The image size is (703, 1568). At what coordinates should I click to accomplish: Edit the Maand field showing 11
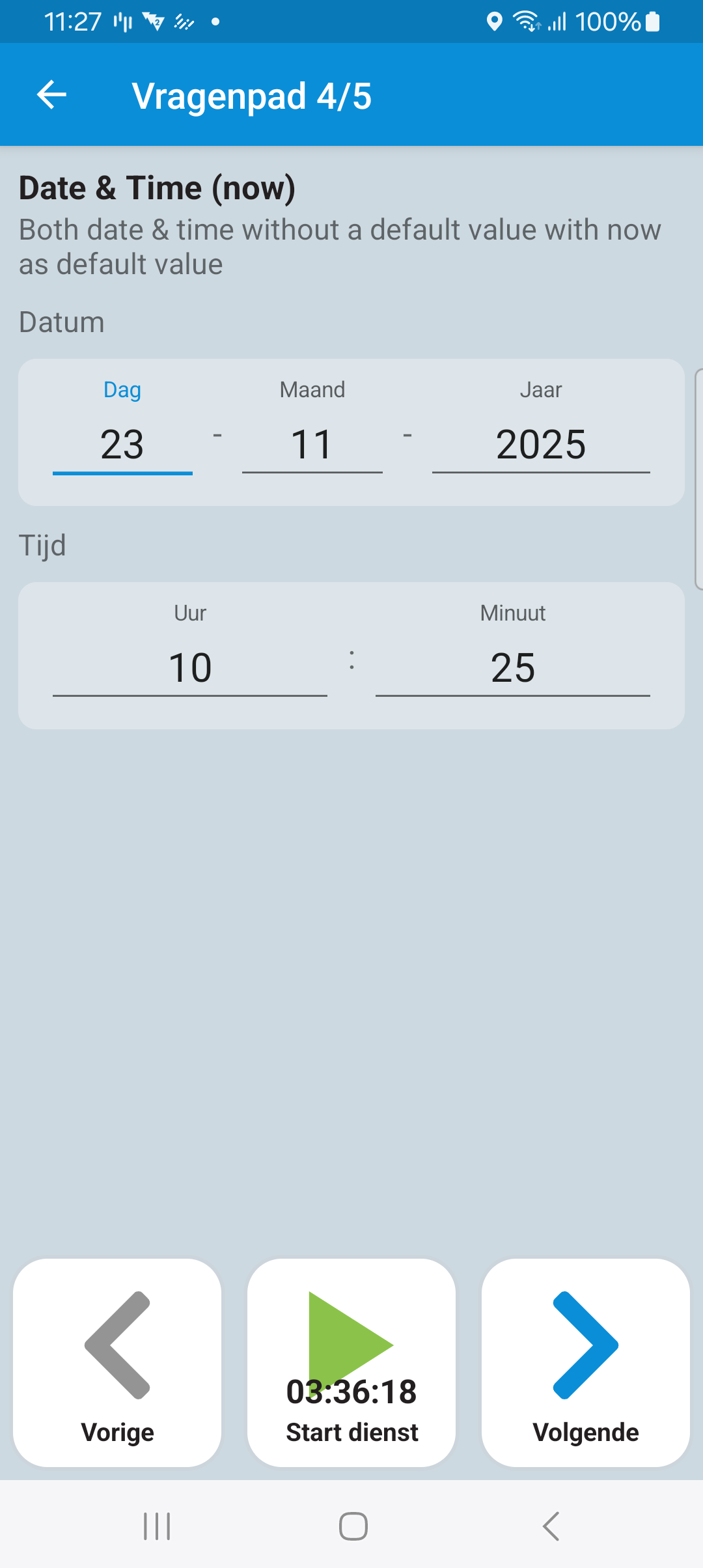(312, 445)
